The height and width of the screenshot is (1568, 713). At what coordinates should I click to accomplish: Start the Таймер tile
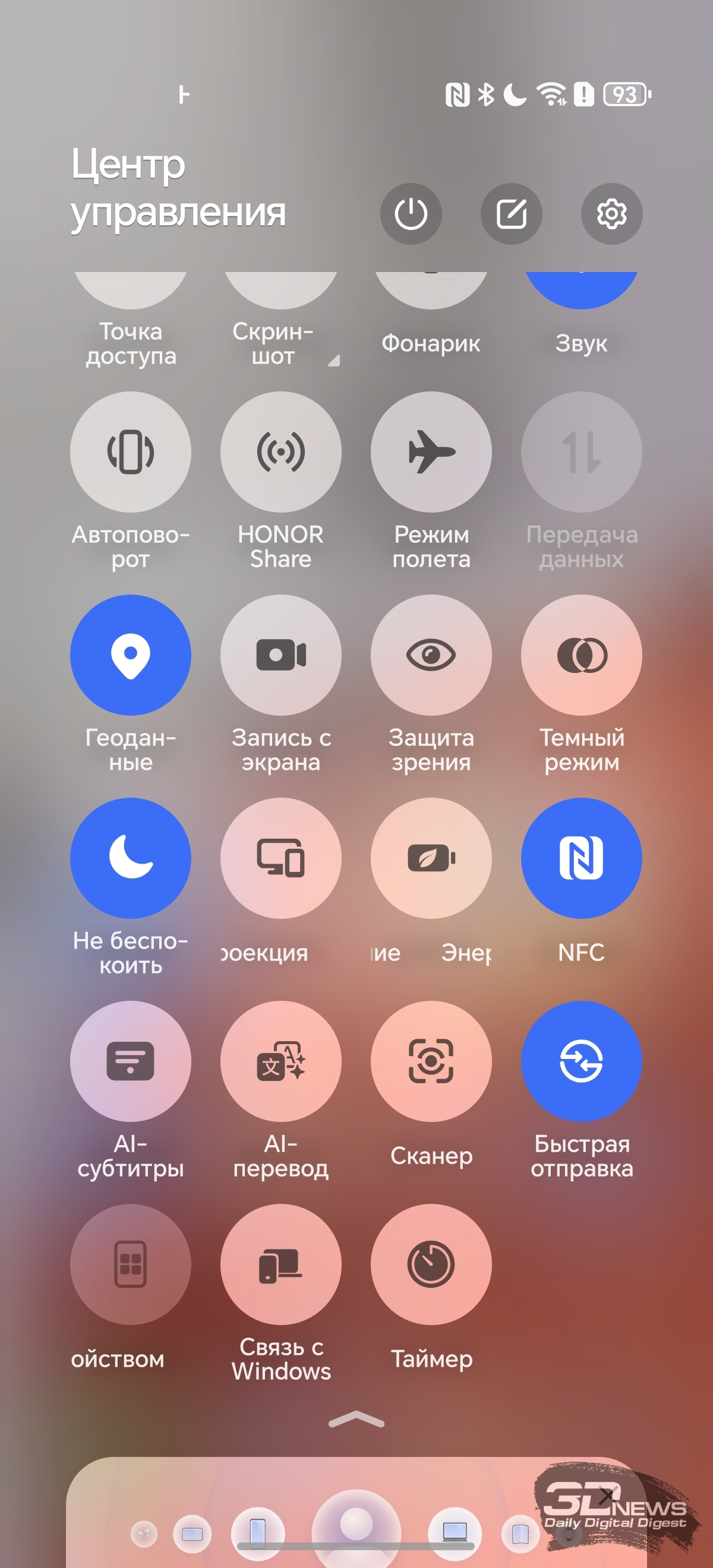coord(431,1264)
